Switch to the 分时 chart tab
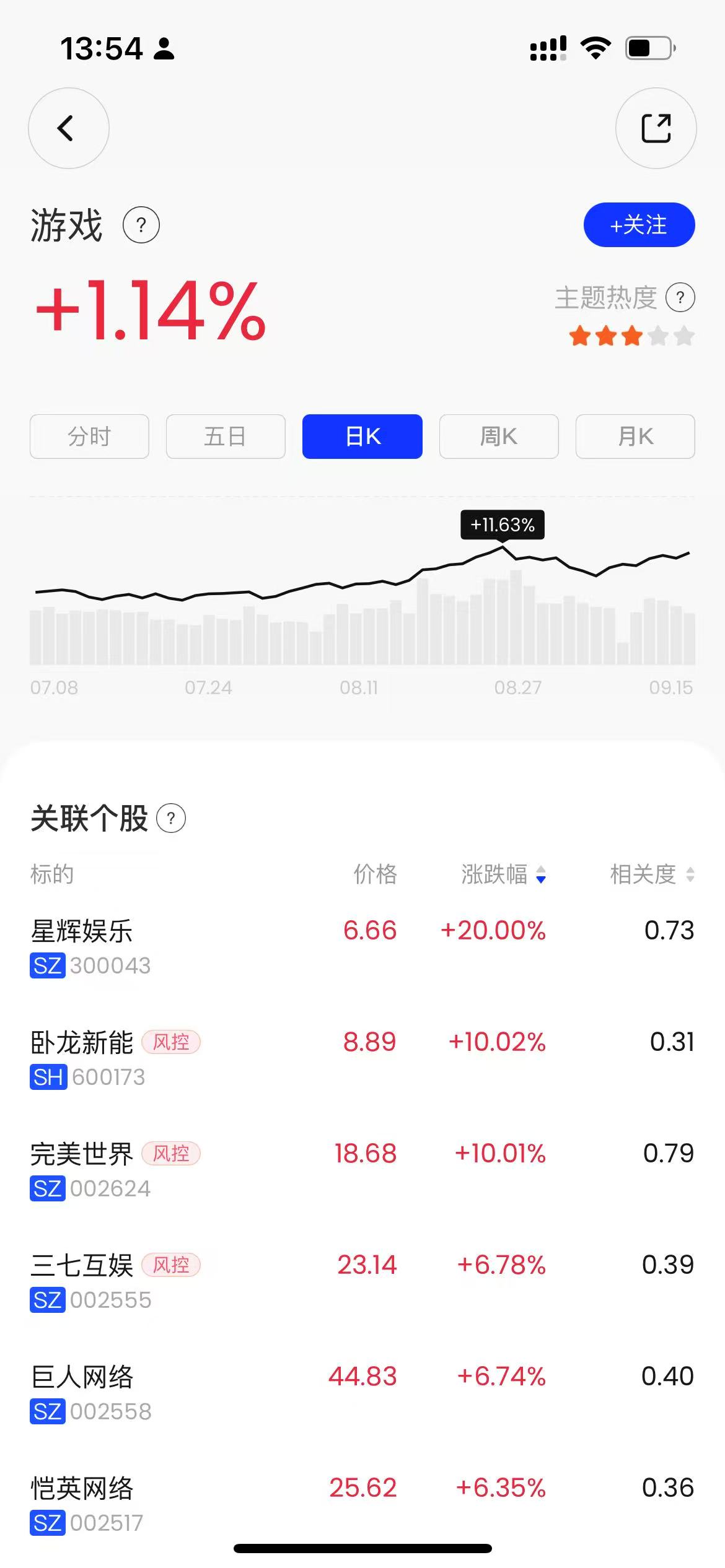This screenshot has width=725, height=1568. coord(89,437)
